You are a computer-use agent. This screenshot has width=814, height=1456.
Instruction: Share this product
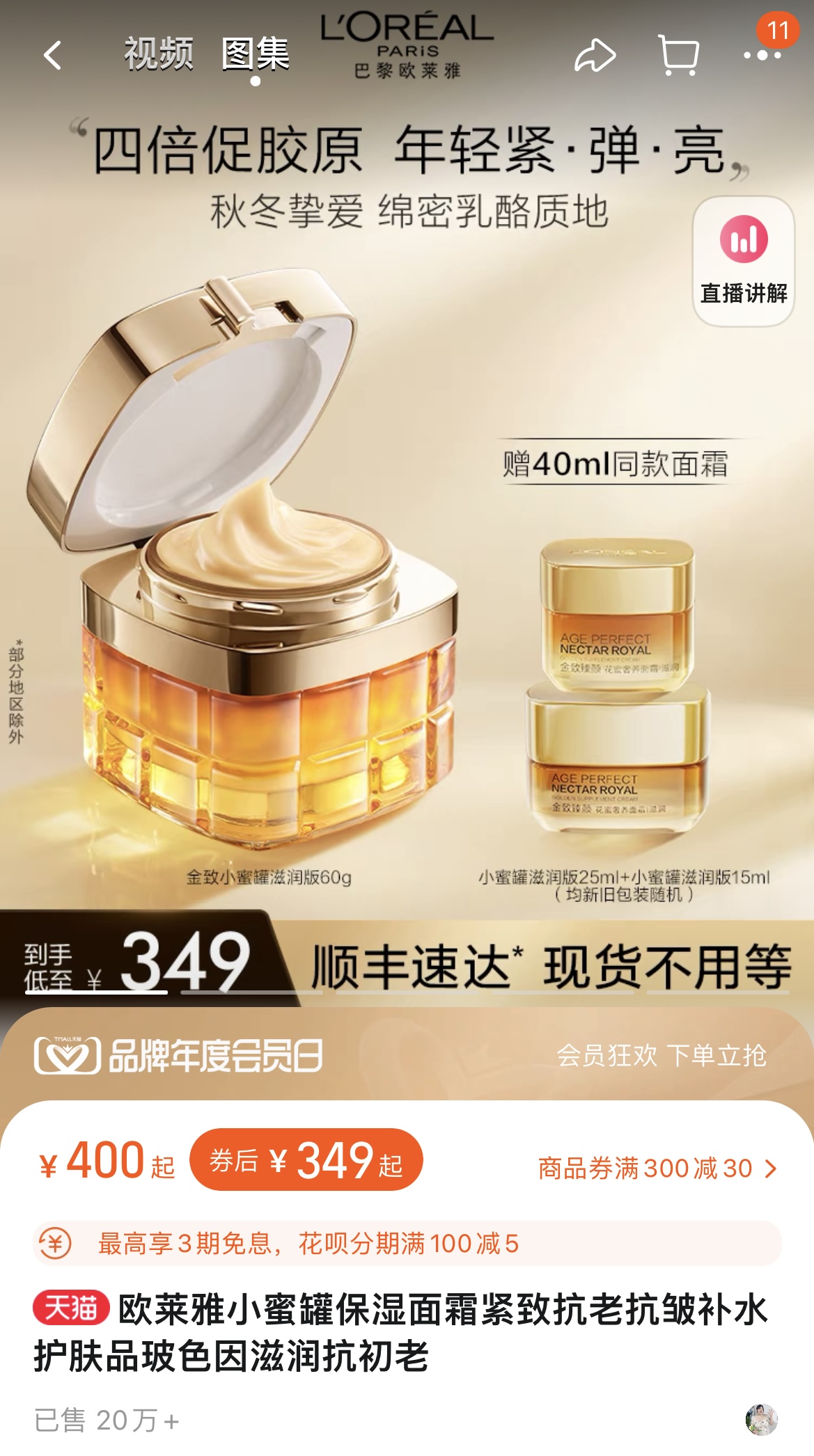click(x=595, y=55)
